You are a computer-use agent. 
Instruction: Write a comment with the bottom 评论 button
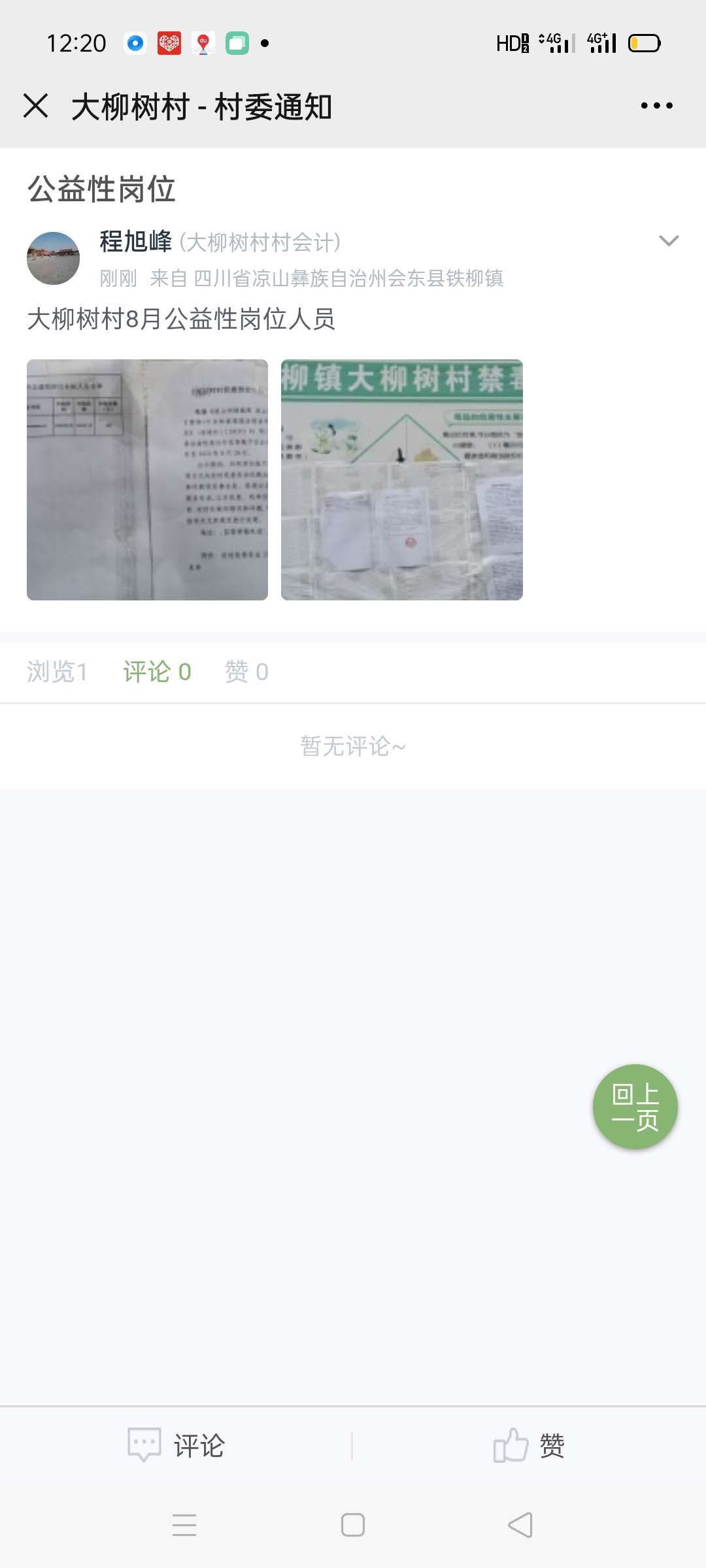(x=176, y=1445)
